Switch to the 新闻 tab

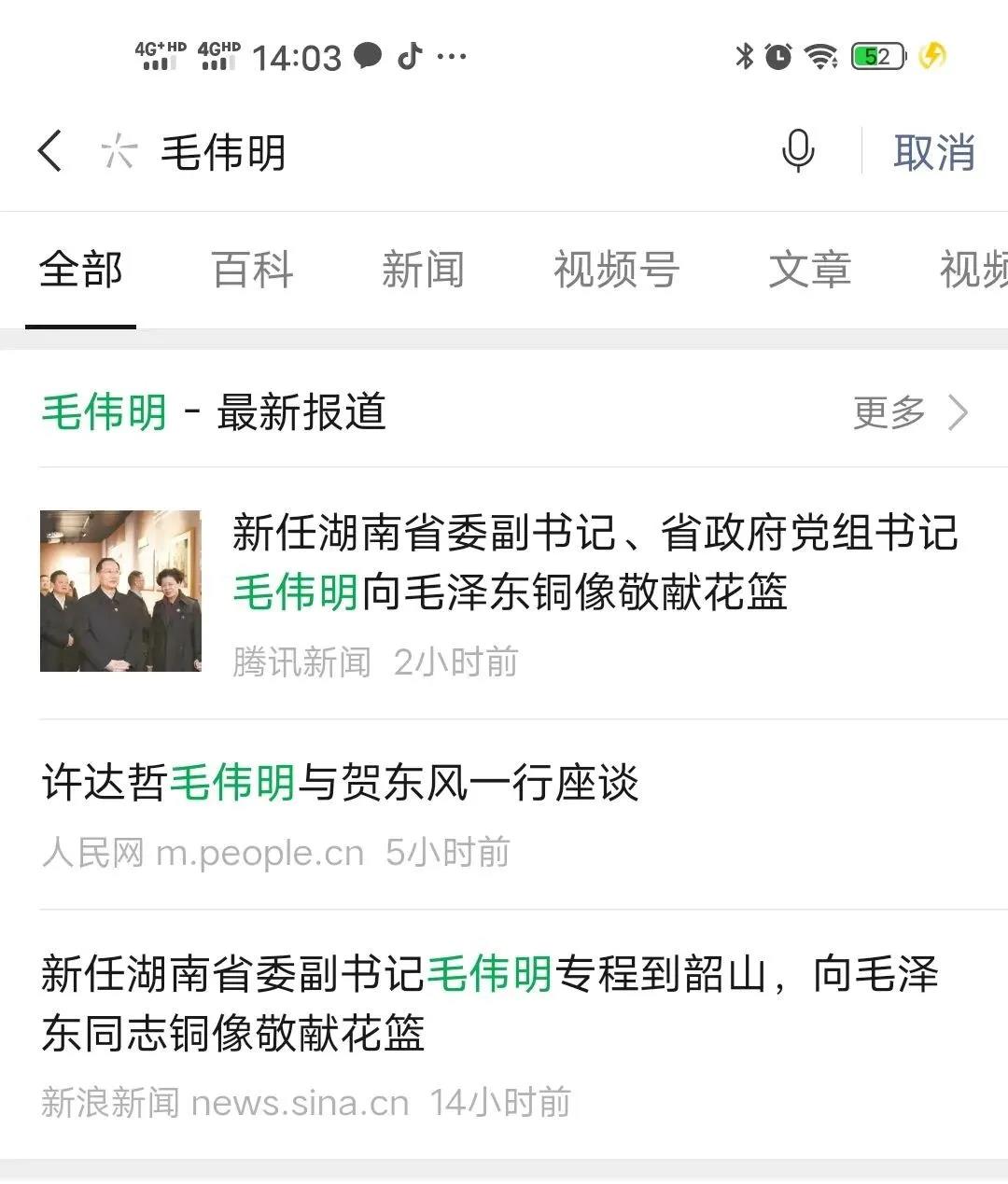(423, 271)
